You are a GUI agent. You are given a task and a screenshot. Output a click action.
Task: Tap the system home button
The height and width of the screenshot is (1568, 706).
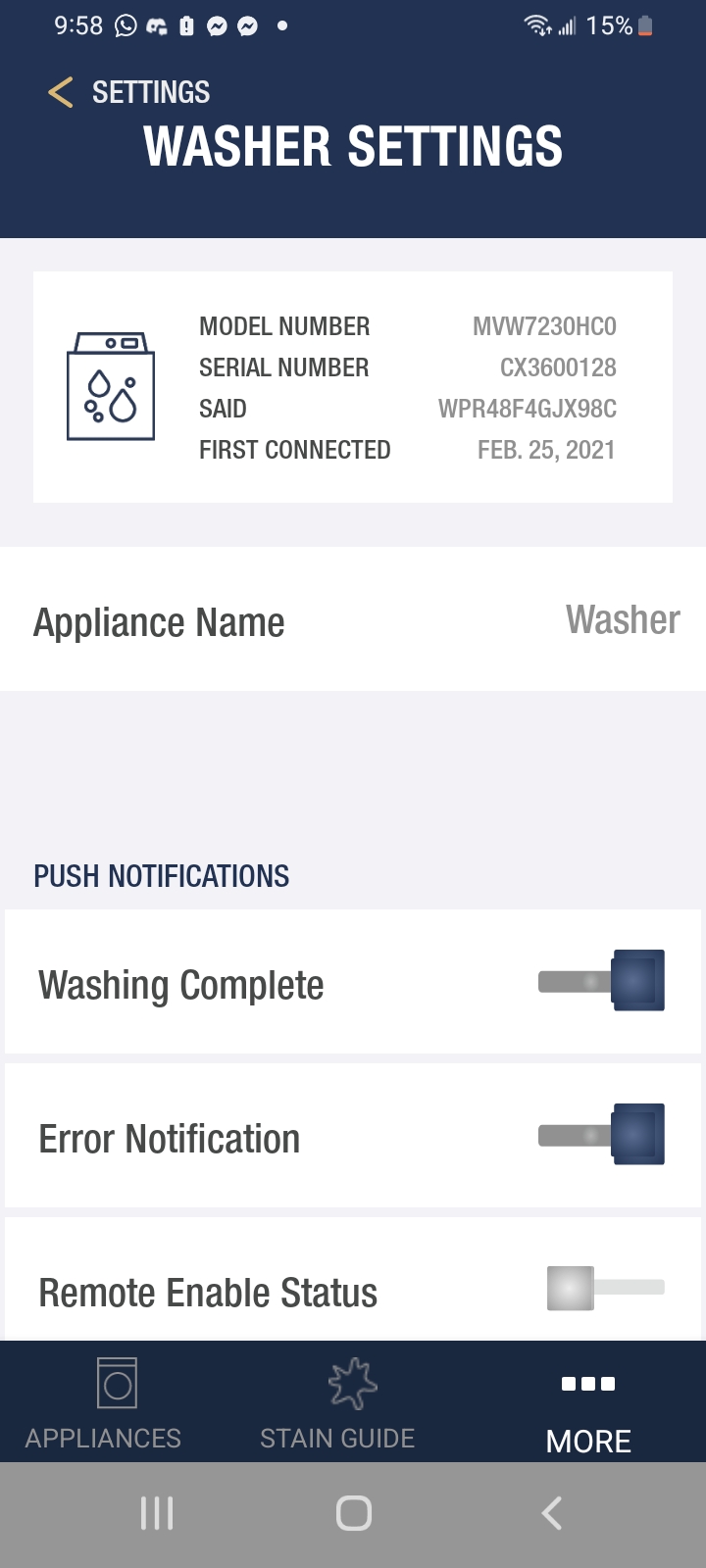(353, 1513)
